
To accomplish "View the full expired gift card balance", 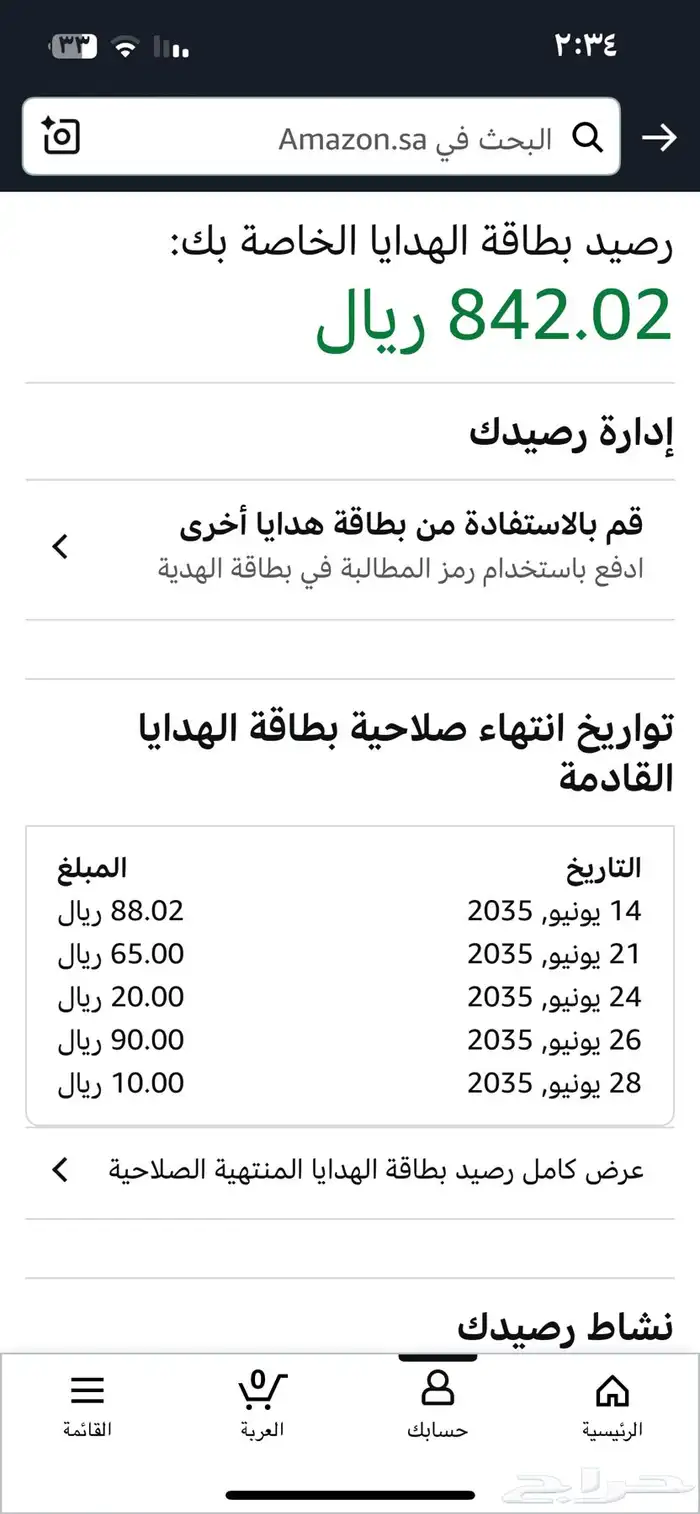I will (350, 1170).
